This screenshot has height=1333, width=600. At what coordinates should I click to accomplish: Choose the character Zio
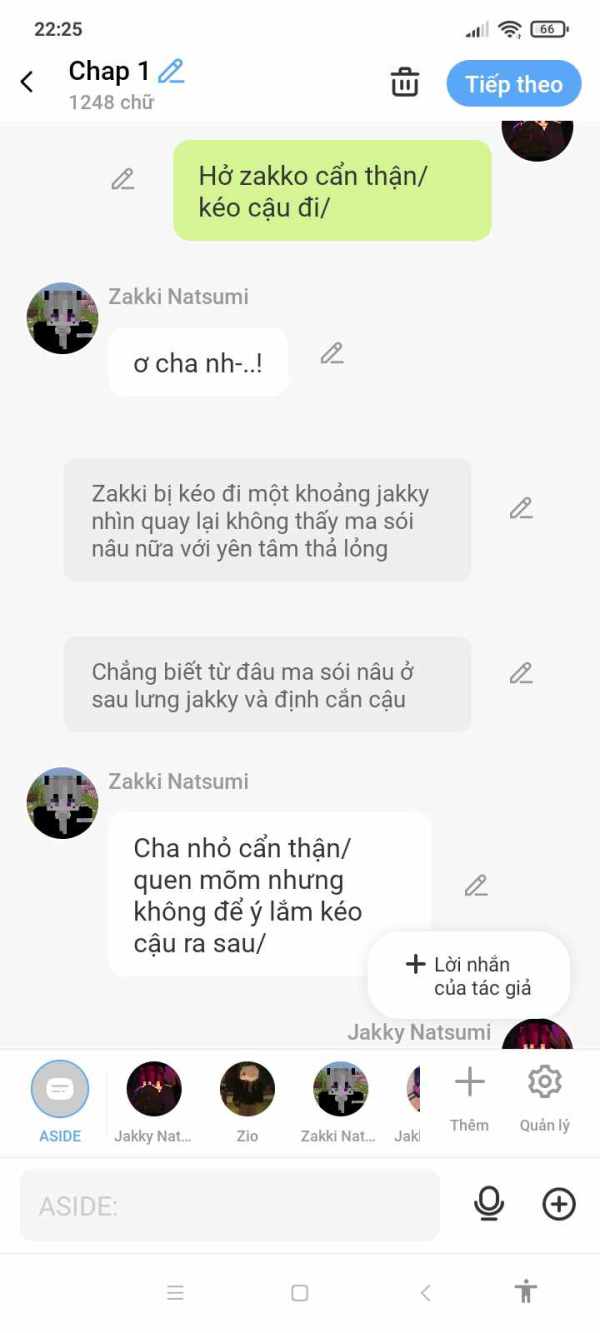247,1102
